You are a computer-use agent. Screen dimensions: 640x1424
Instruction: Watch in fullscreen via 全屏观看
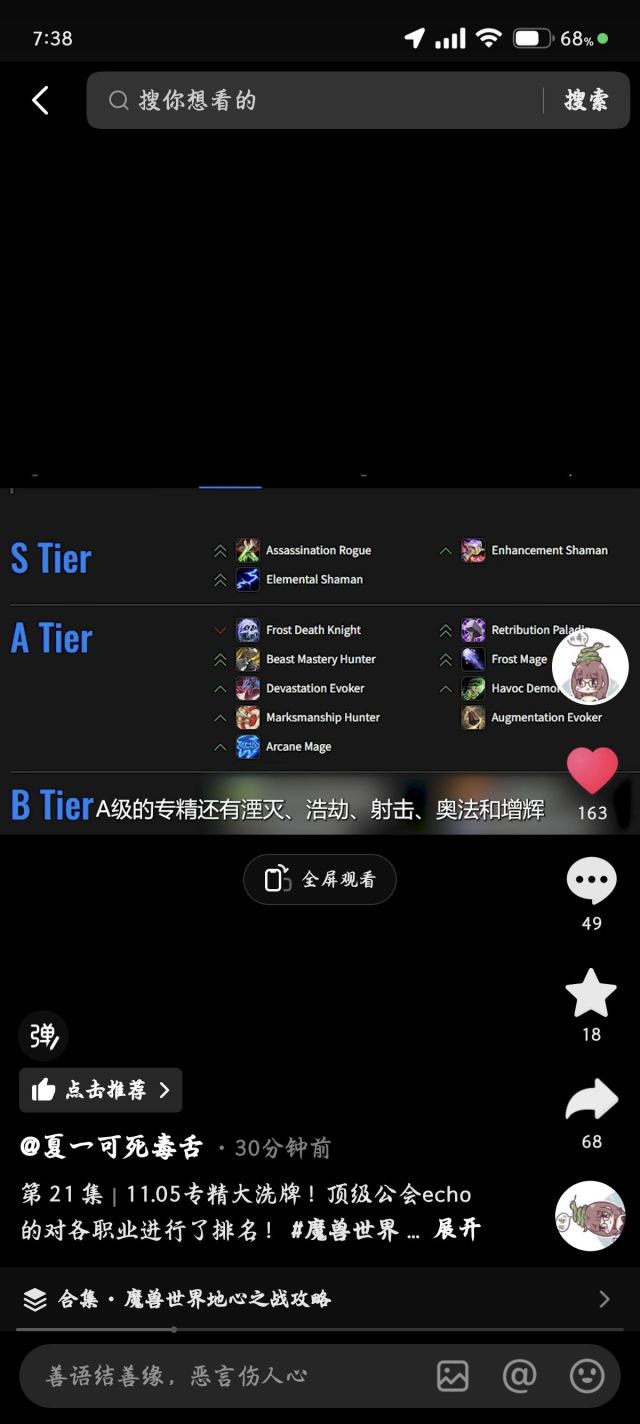pyautogui.click(x=320, y=880)
